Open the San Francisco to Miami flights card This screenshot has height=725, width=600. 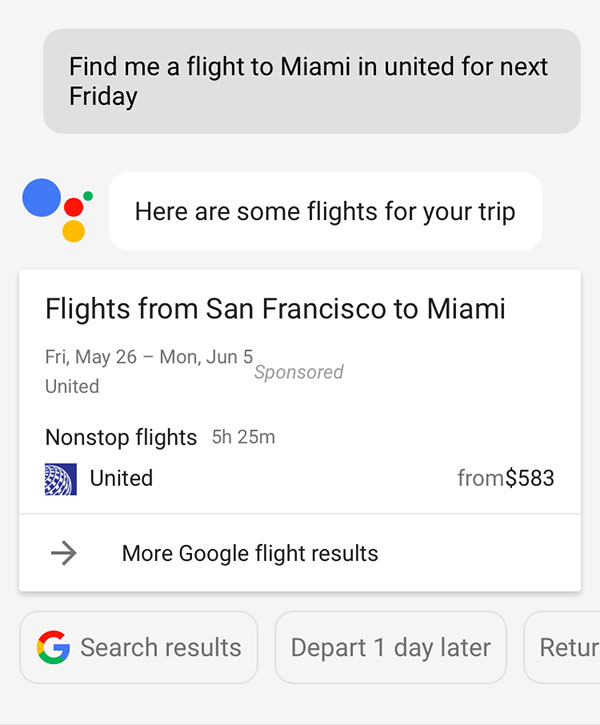(275, 308)
